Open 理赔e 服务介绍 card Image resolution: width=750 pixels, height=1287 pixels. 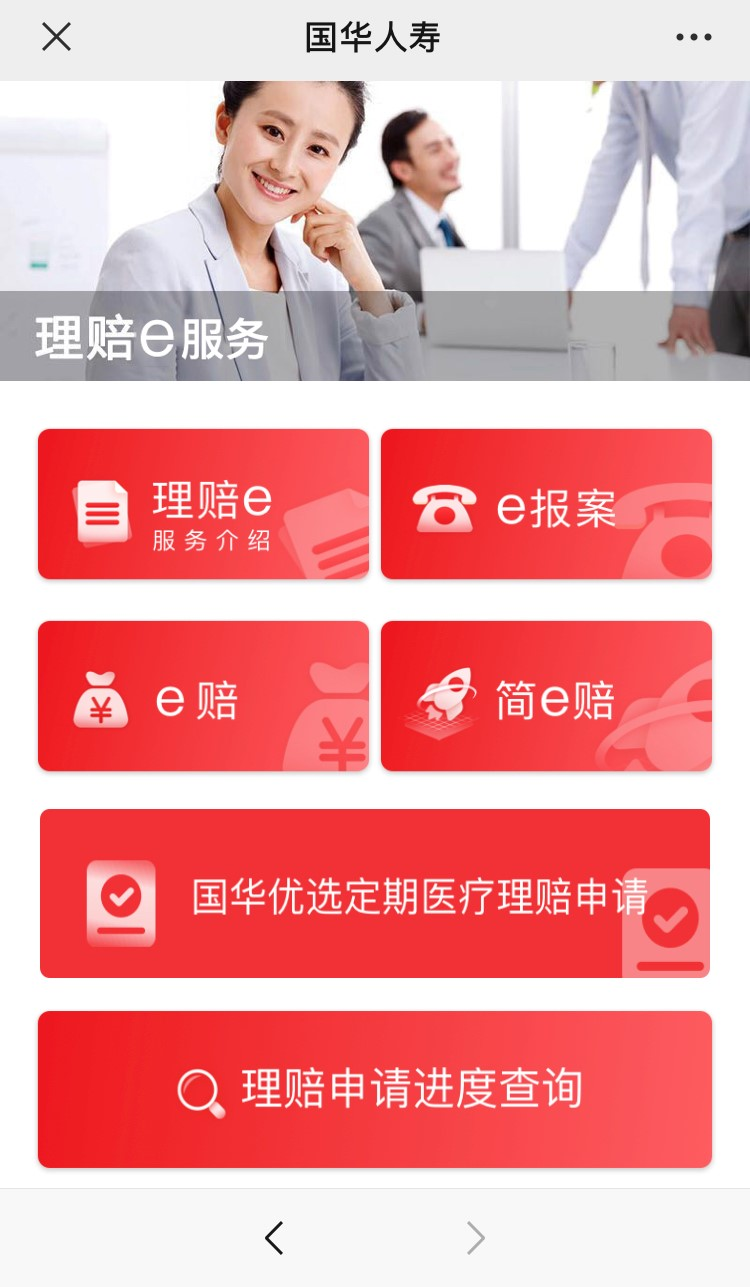[x=203, y=504]
